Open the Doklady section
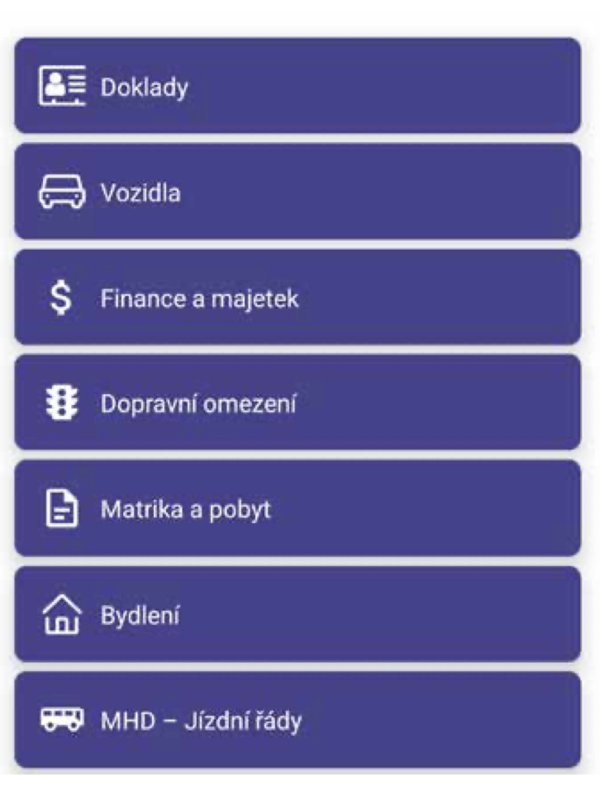Viewport: 600px width, 810px height. (x=297, y=86)
